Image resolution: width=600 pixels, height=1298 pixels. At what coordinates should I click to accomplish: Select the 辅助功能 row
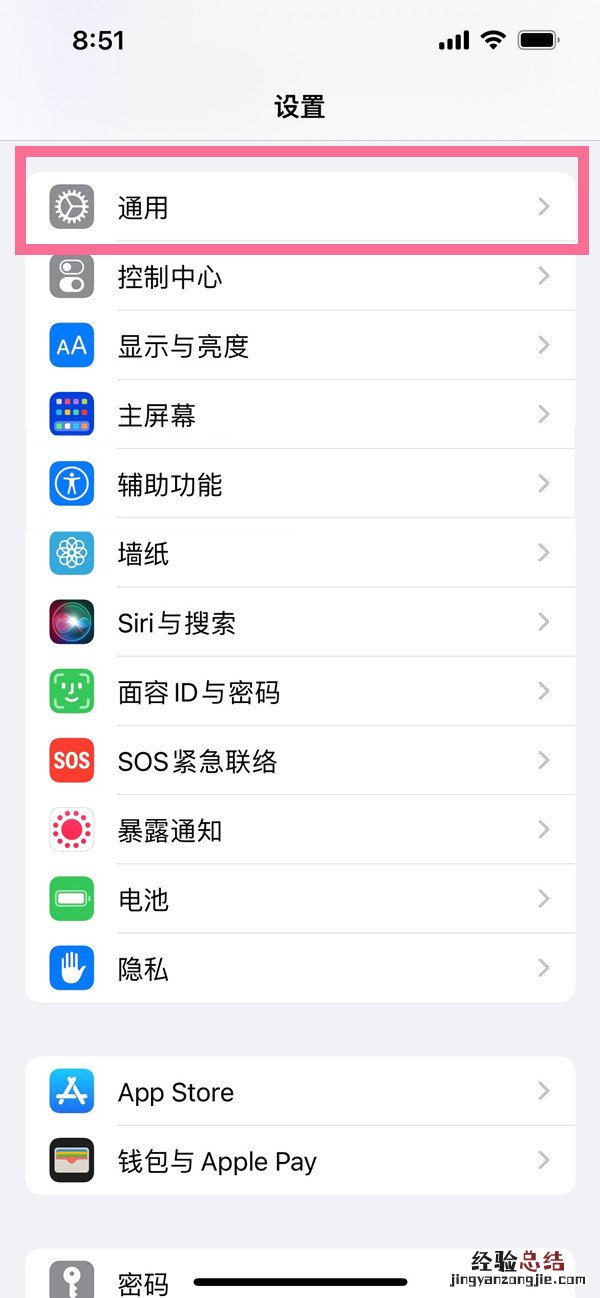point(300,484)
